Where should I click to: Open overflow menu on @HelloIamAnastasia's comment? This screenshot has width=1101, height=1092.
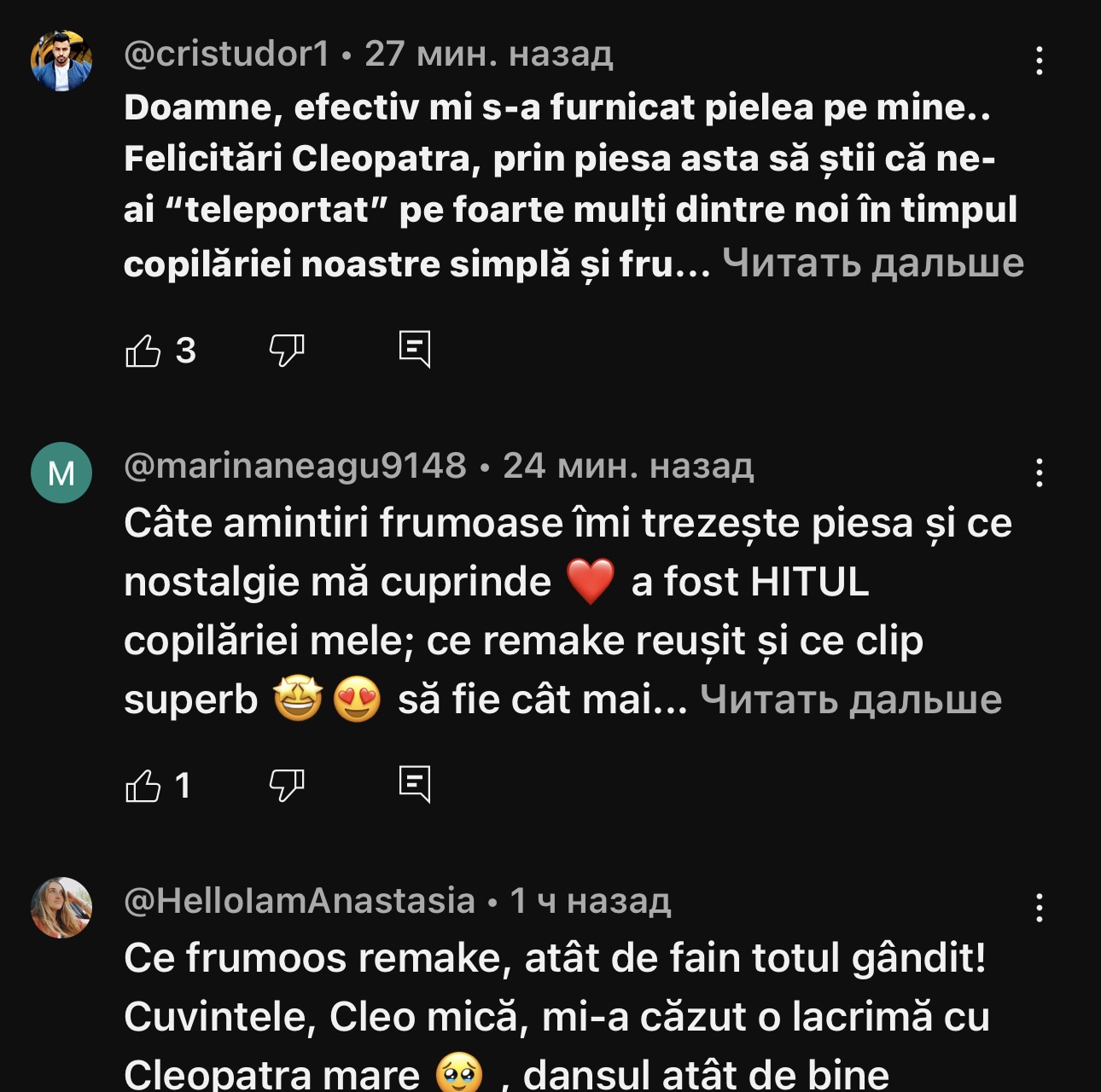click(1039, 908)
